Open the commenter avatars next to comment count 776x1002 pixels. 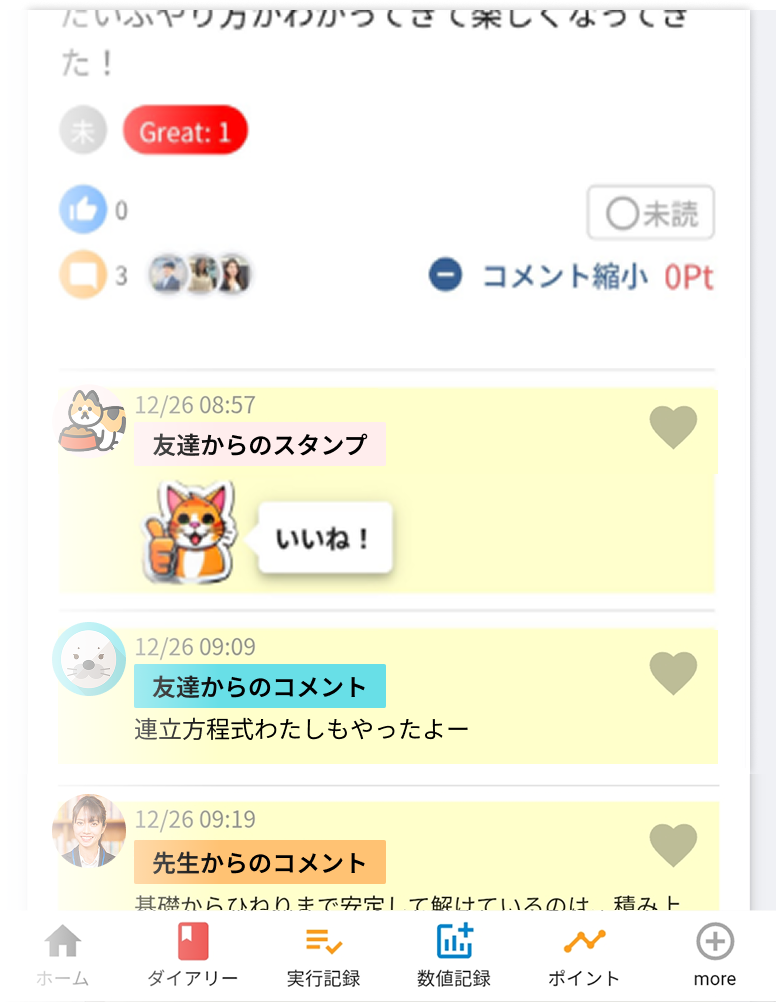[x=200, y=274]
